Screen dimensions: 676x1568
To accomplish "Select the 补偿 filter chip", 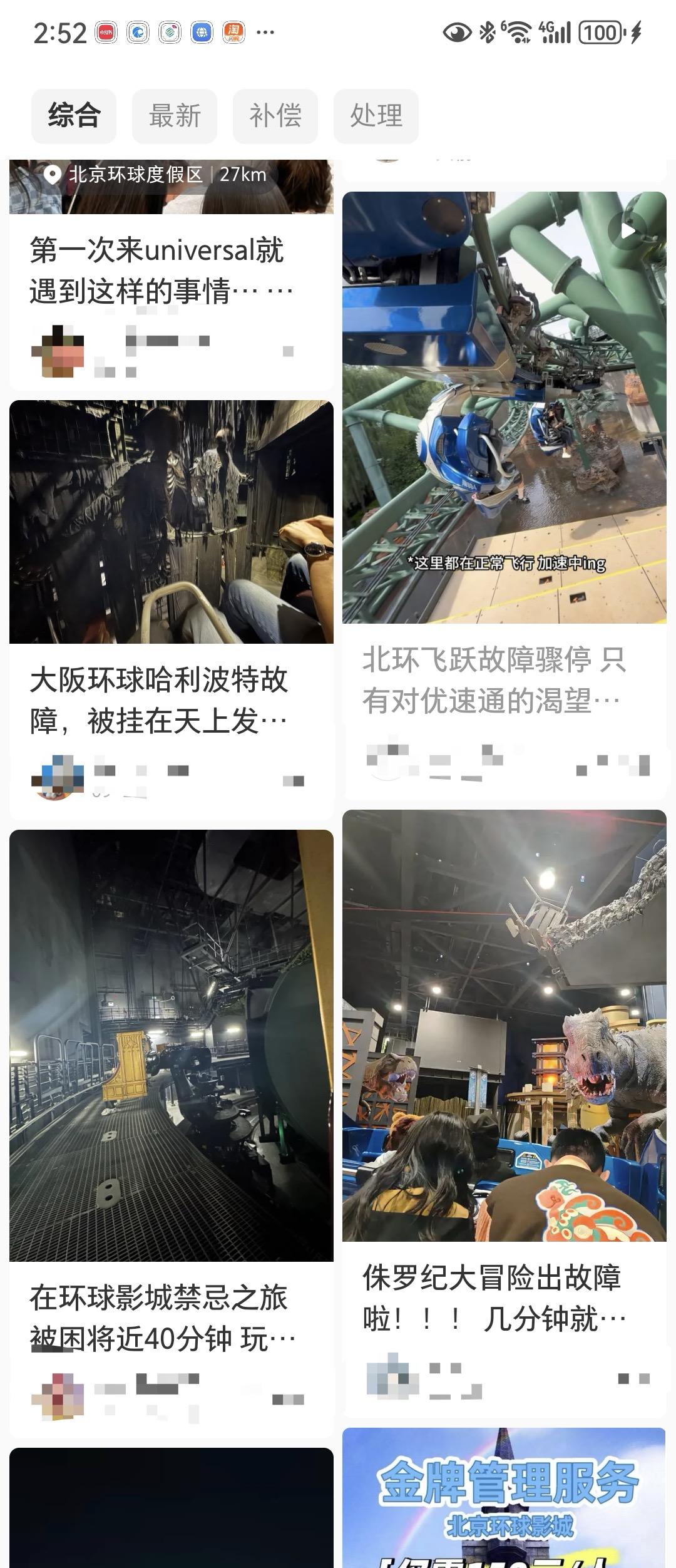I will pyautogui.click(x=275, y=116).
